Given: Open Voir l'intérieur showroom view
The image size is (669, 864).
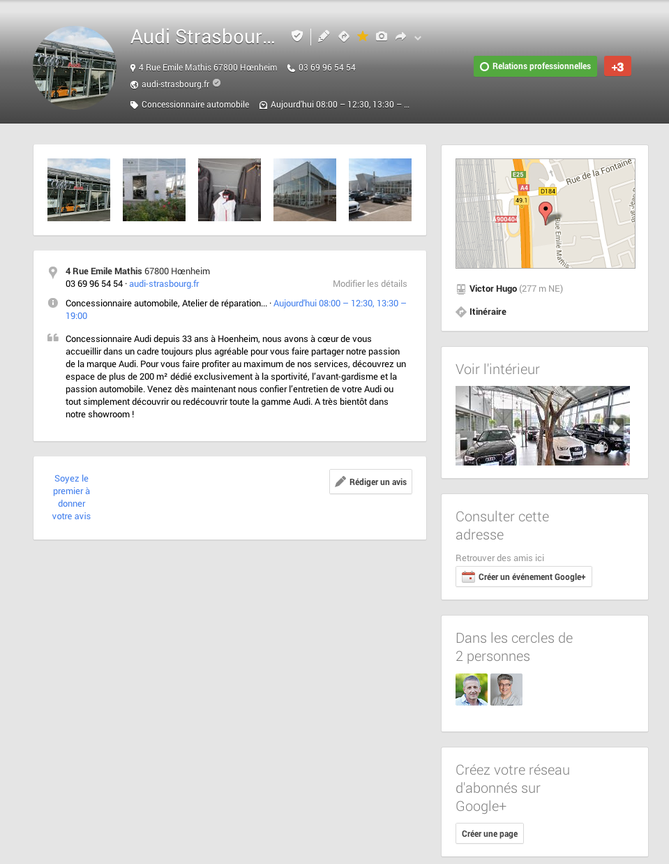Looking at the screenshot, I should tap(543, 425).
